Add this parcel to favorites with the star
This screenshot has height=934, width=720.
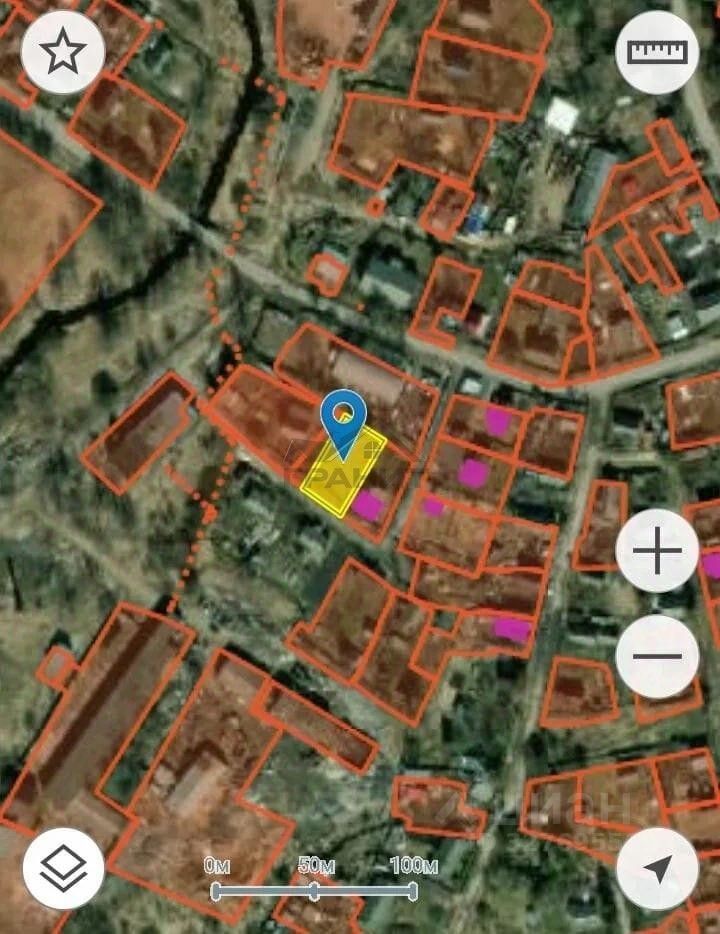point(63,53)
